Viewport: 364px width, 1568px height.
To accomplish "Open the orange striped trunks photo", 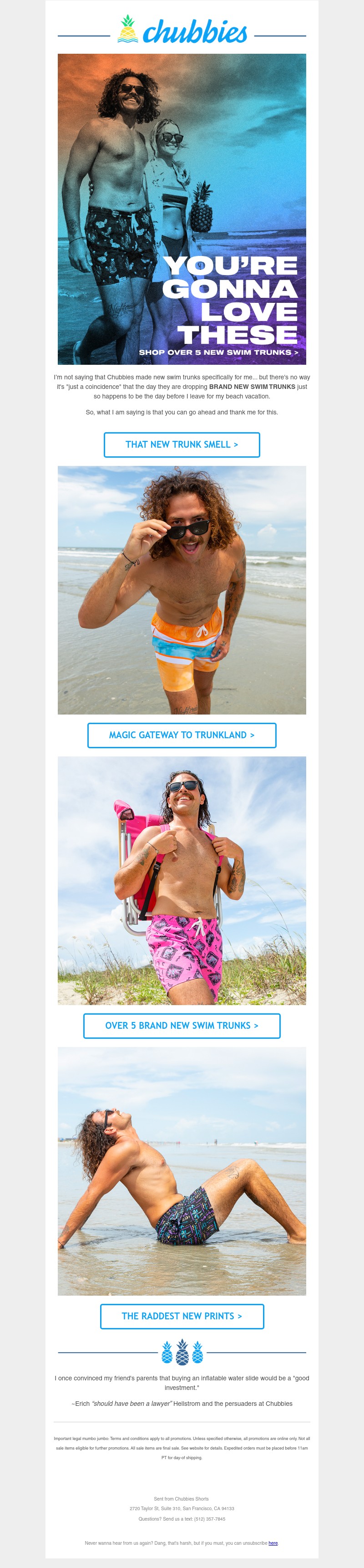I will (182, 589).
